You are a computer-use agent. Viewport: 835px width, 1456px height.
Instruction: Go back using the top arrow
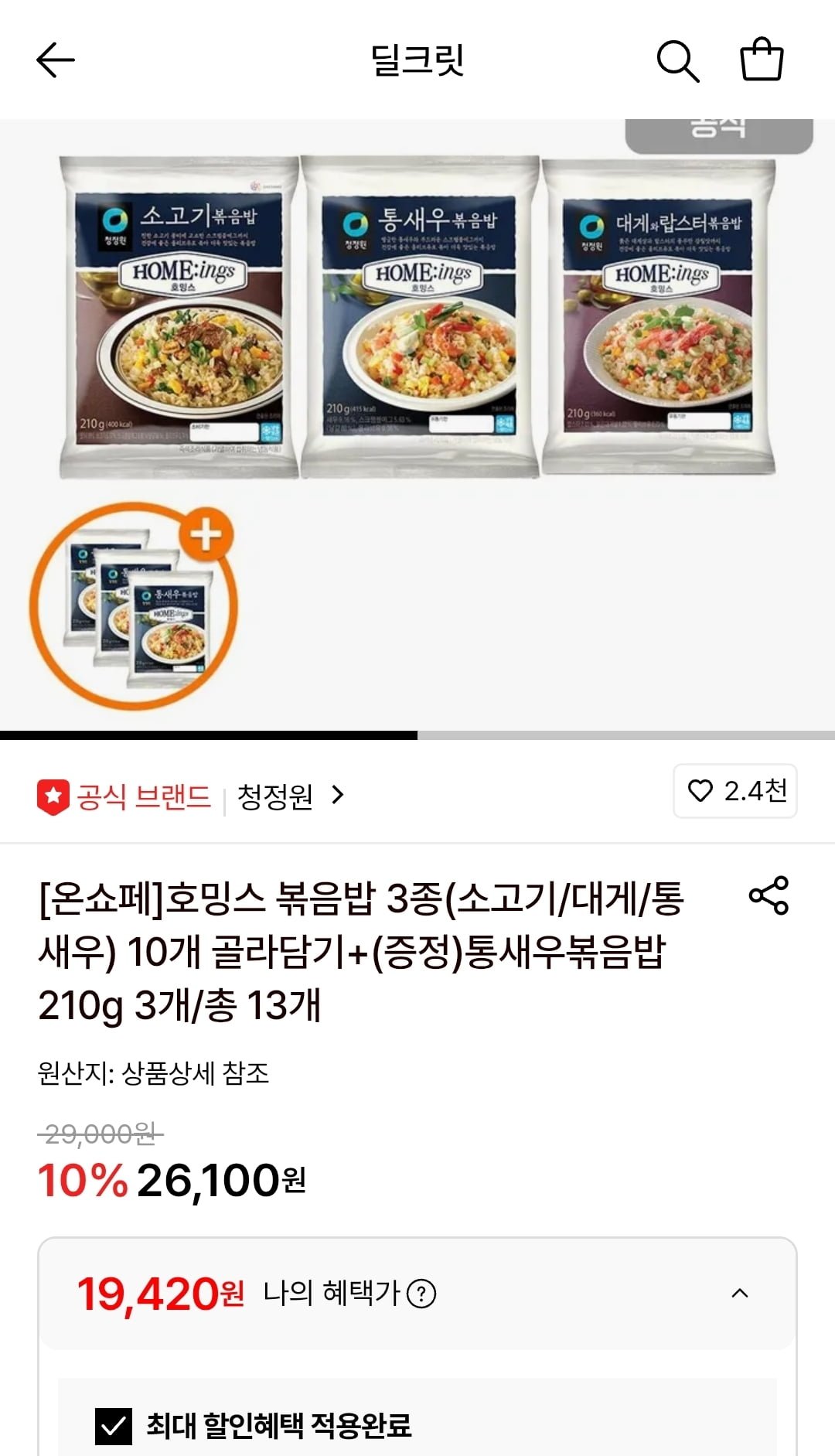pyautogui.click(x=56, y=60)
